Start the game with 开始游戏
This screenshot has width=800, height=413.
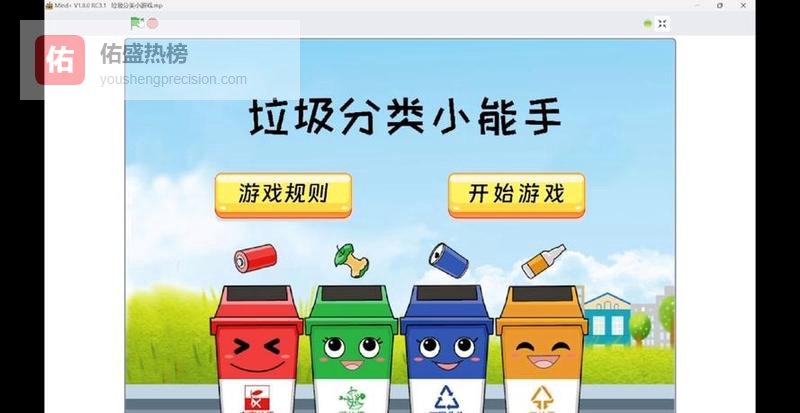point(516,194)
